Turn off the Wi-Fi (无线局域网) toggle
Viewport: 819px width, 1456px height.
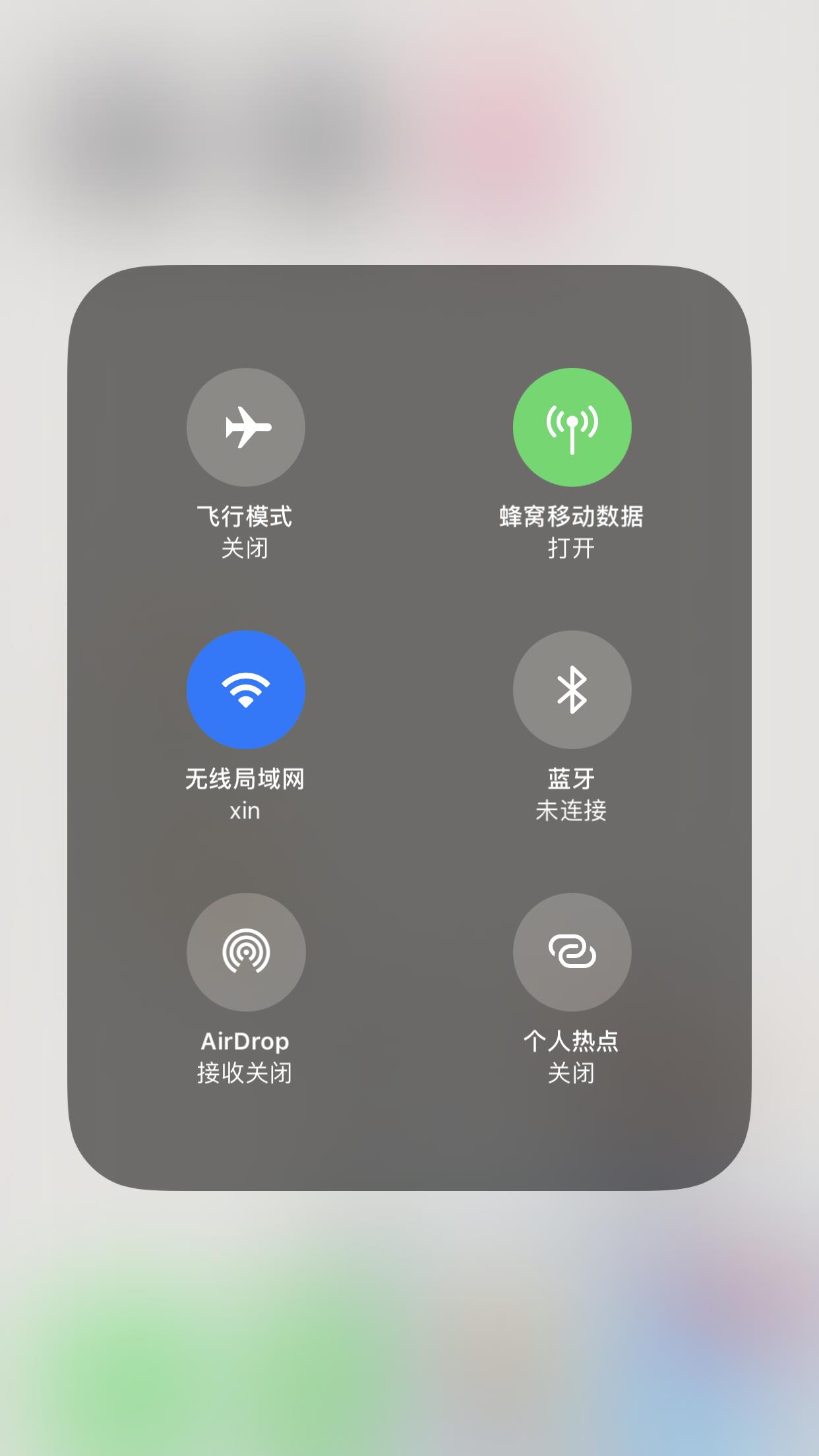245,690
